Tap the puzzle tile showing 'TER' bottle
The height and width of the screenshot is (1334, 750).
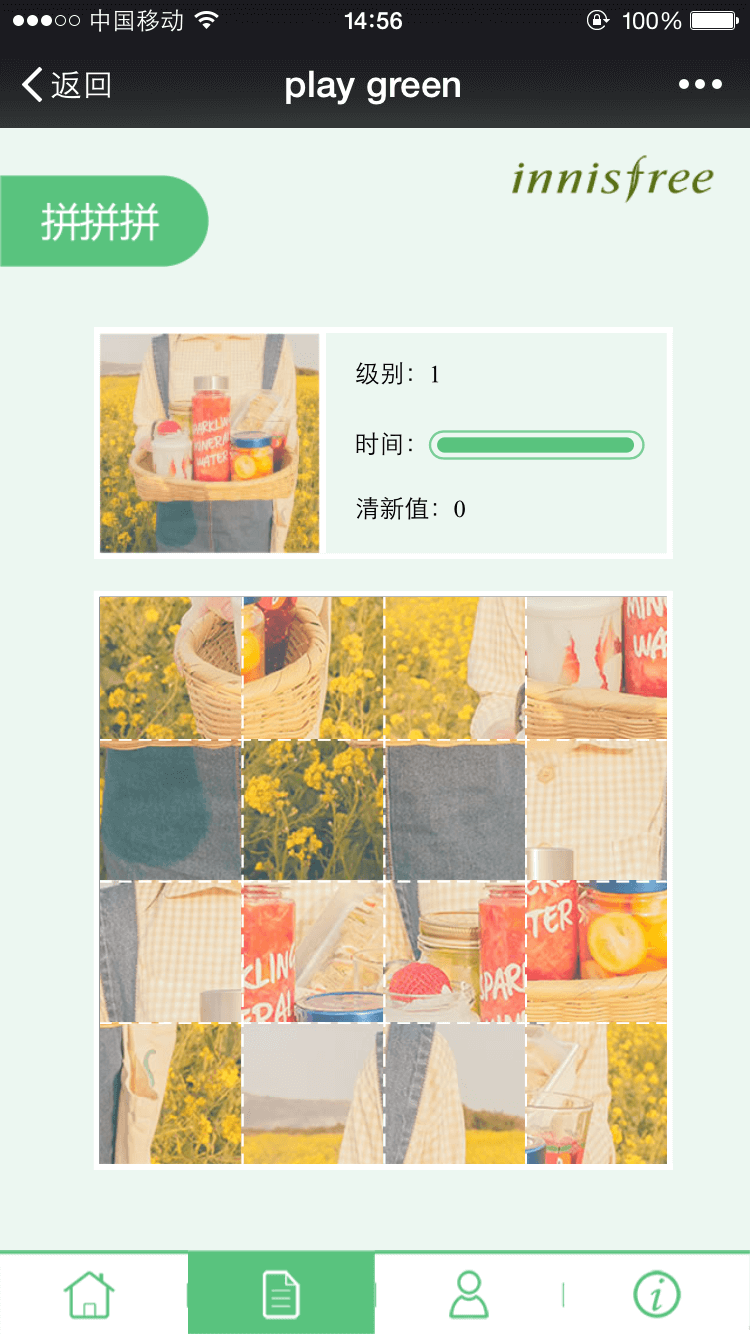point(596,951)
